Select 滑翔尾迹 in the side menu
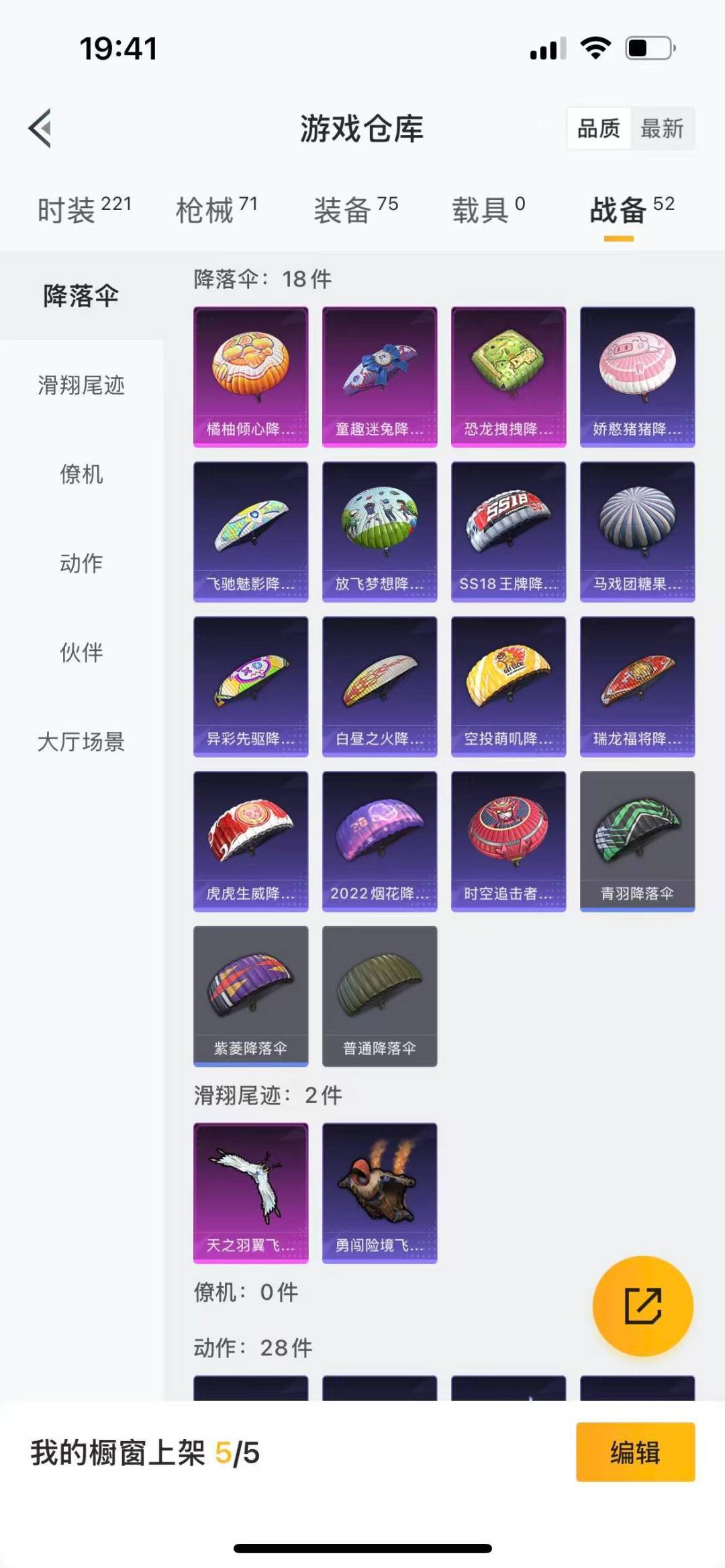 click(x=81, y=385)
